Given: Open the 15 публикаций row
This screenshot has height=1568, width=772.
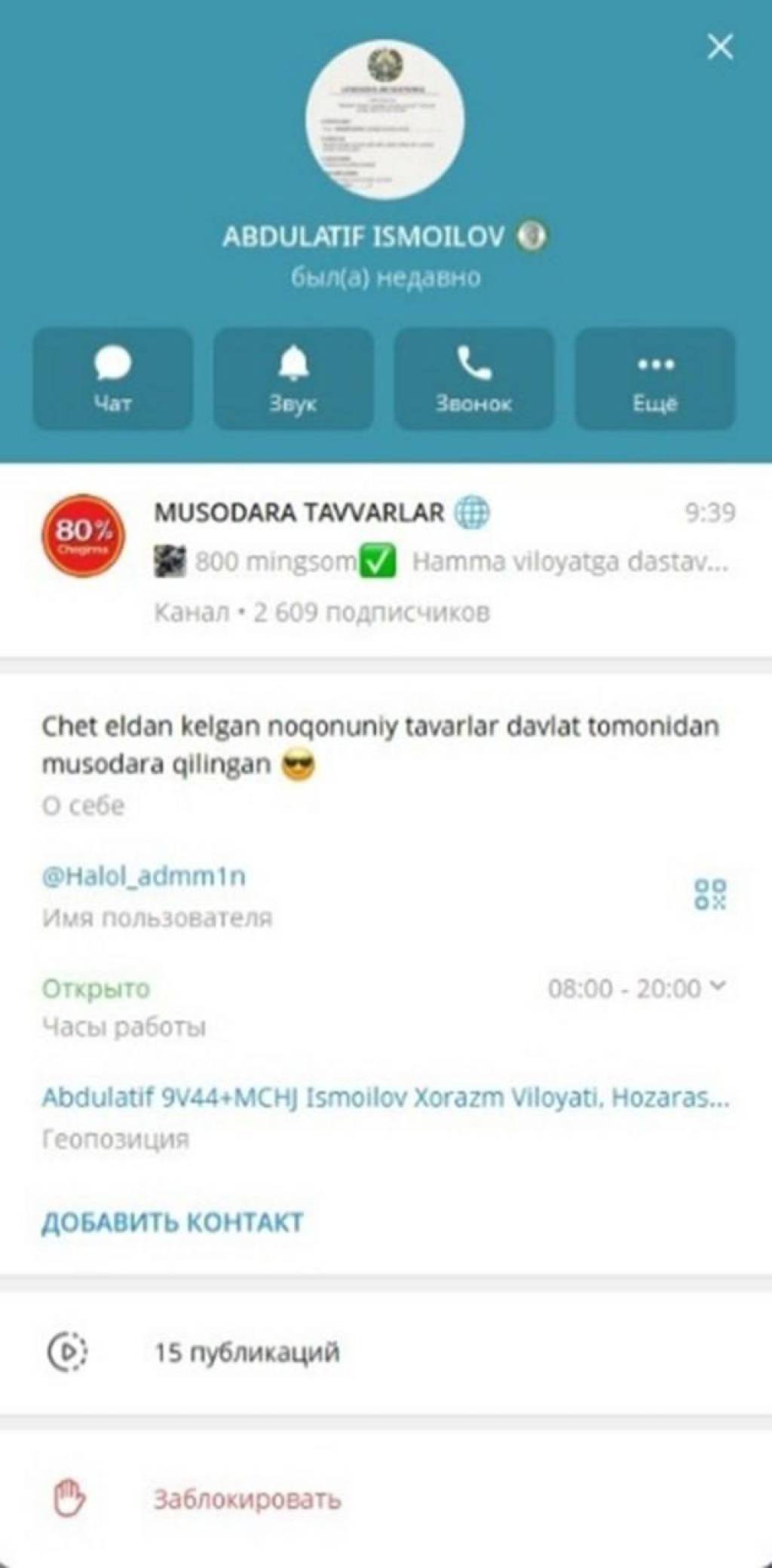Looking at the screenshot, I should tap(247, 1352).
